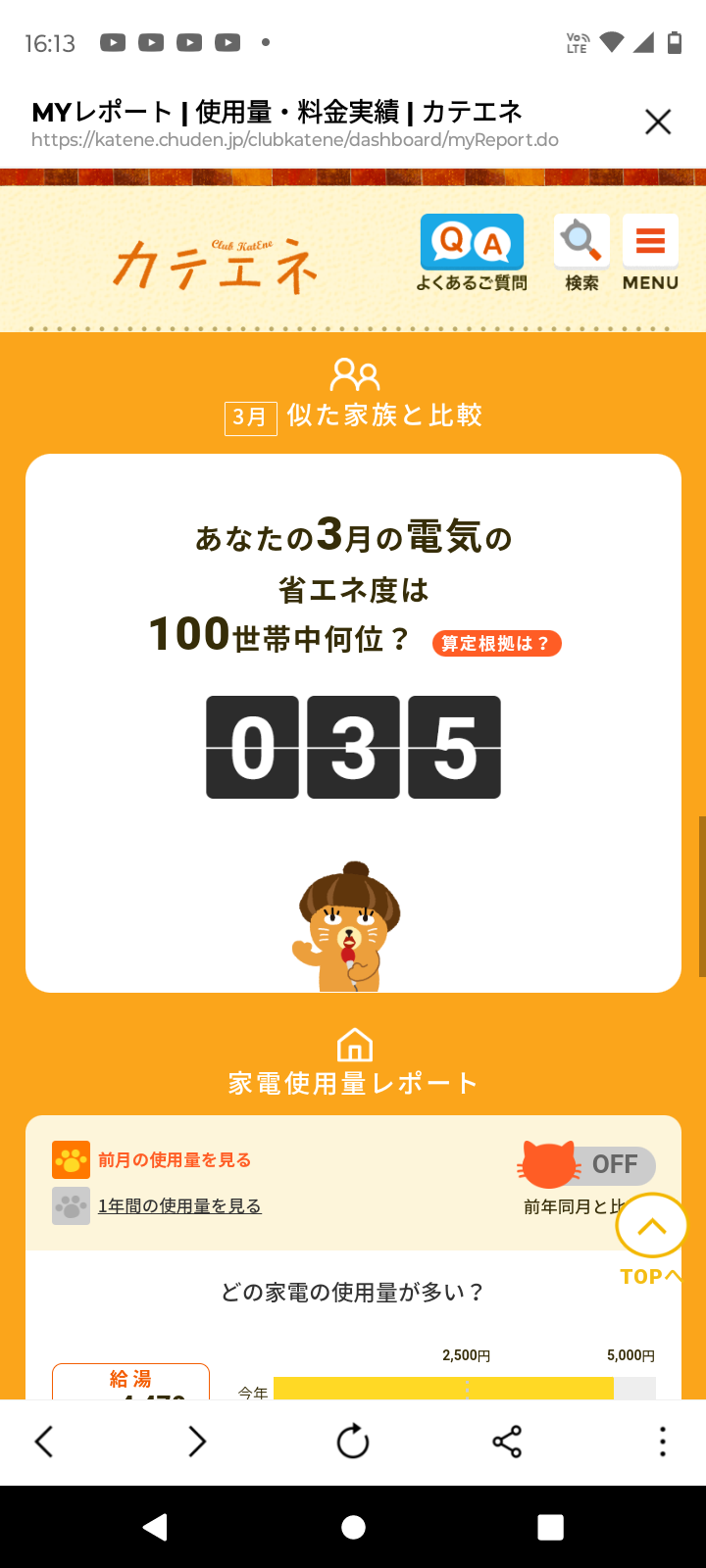This screenshot has width=706, height=1568.
Task: Reload the current page
Action: coord(353,1442)
